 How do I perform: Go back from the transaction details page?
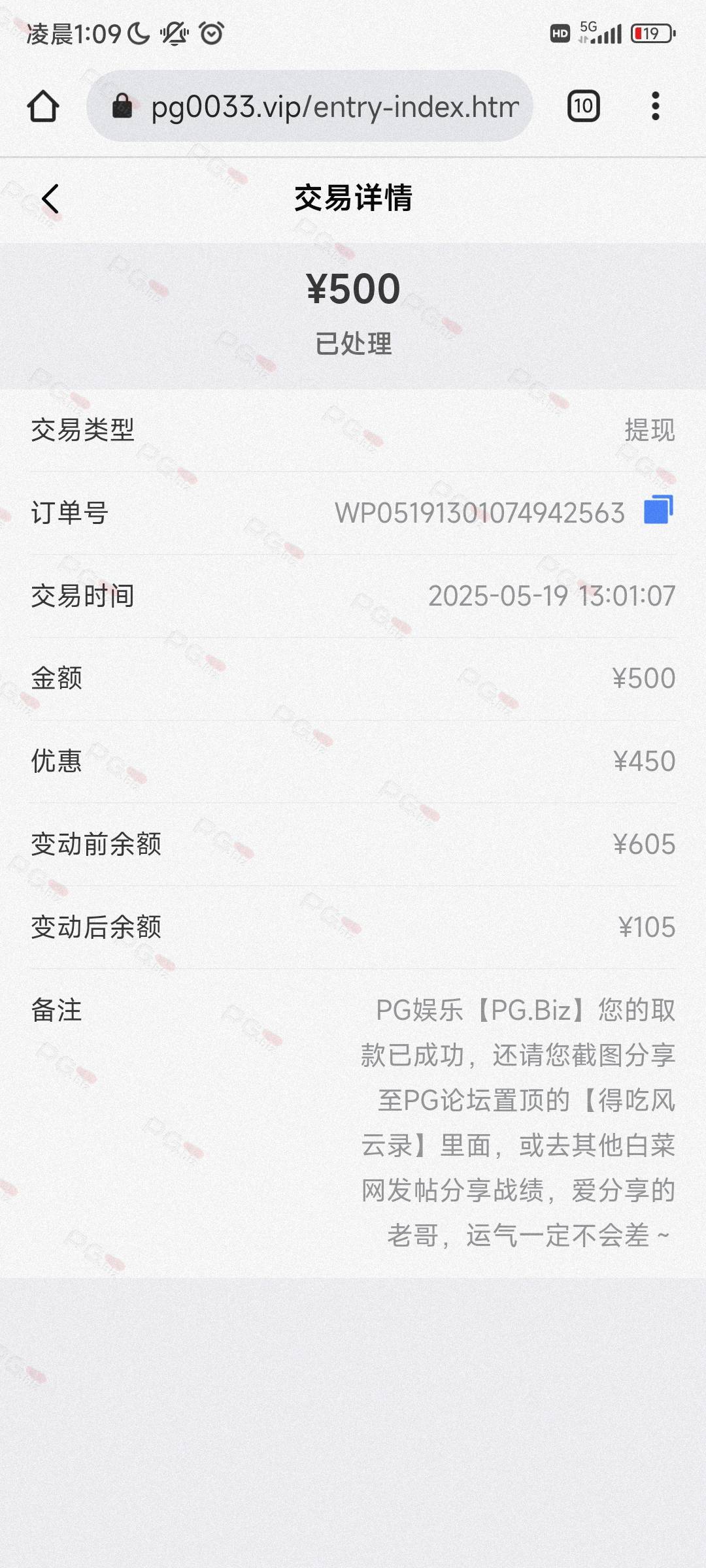[50, 199]
